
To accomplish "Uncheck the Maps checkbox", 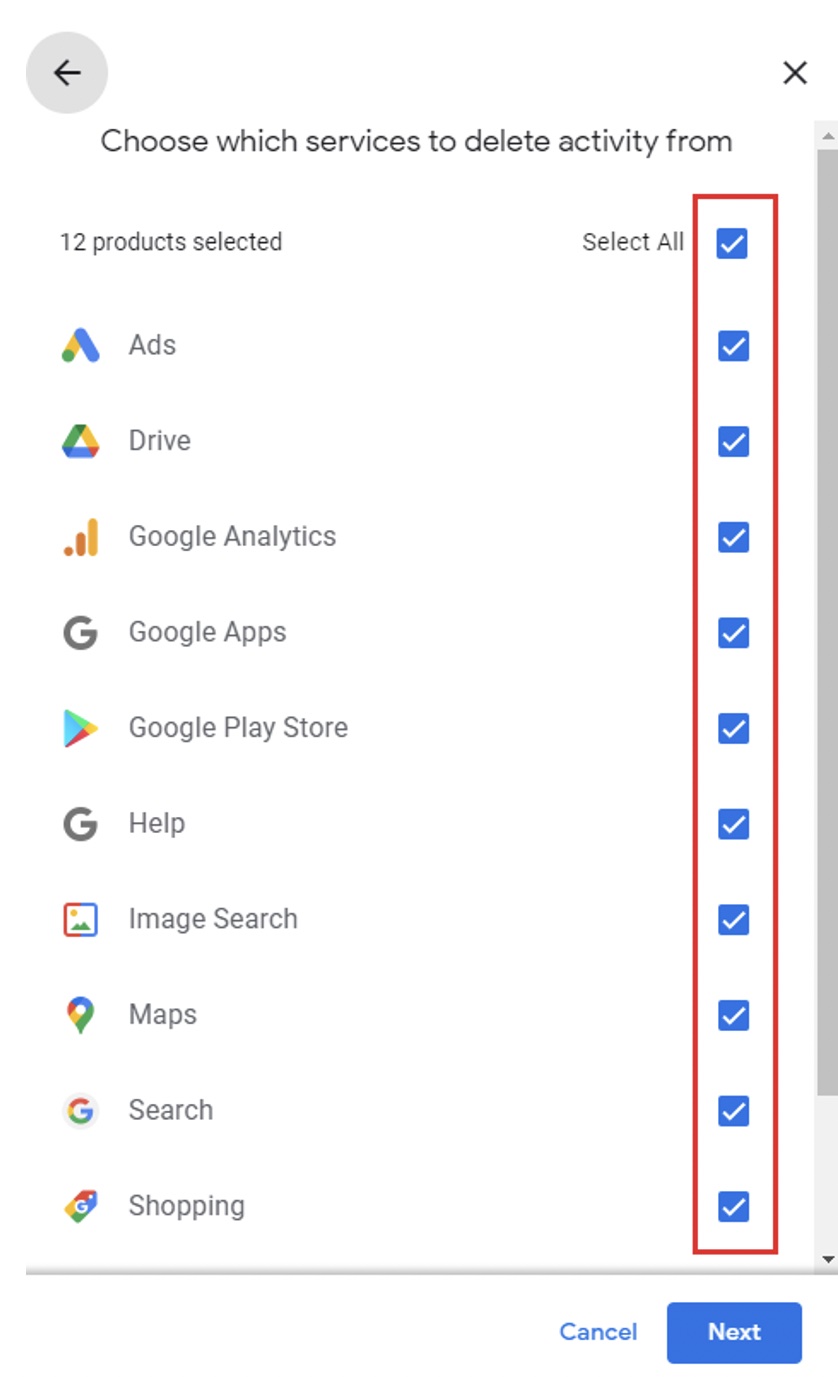I will (733, 1015).
